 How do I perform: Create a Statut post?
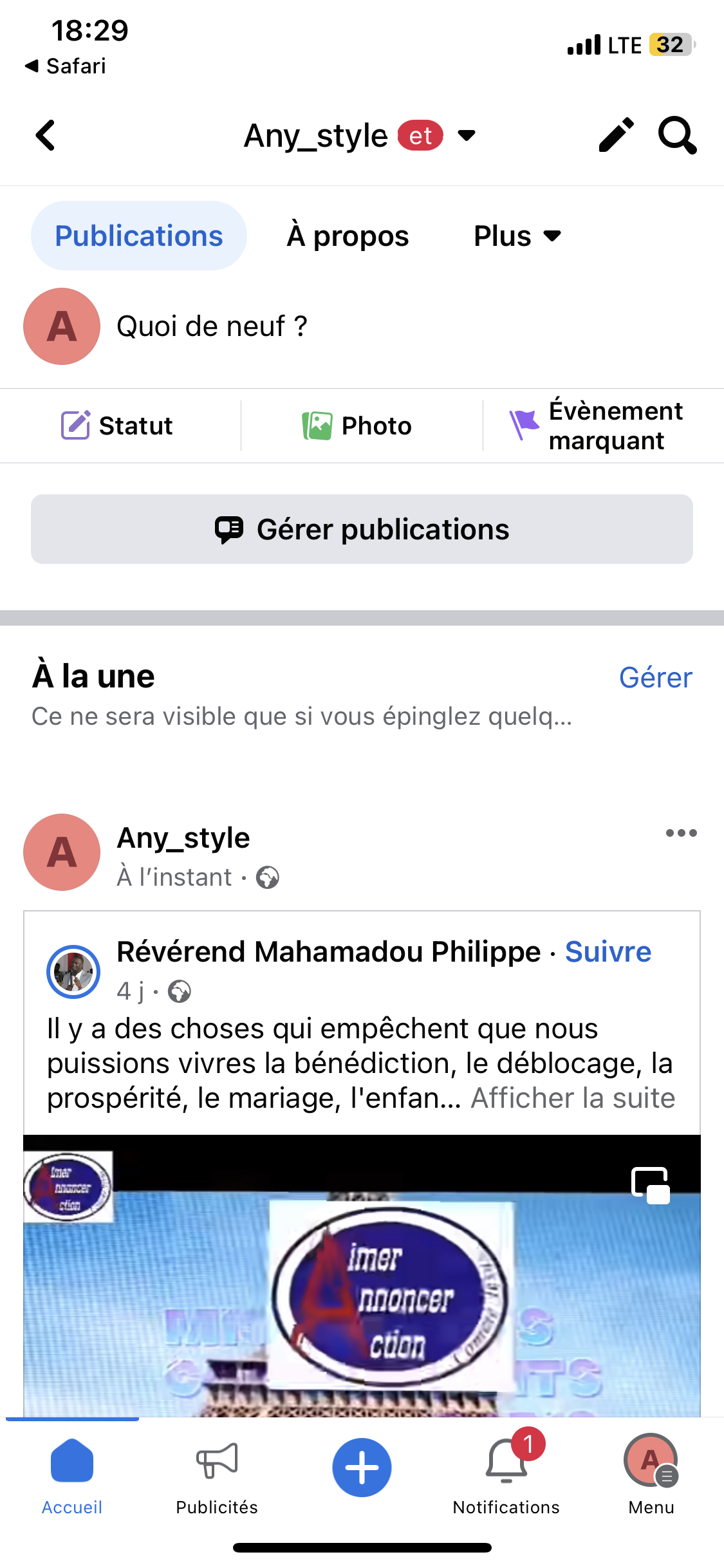[118, 425]
